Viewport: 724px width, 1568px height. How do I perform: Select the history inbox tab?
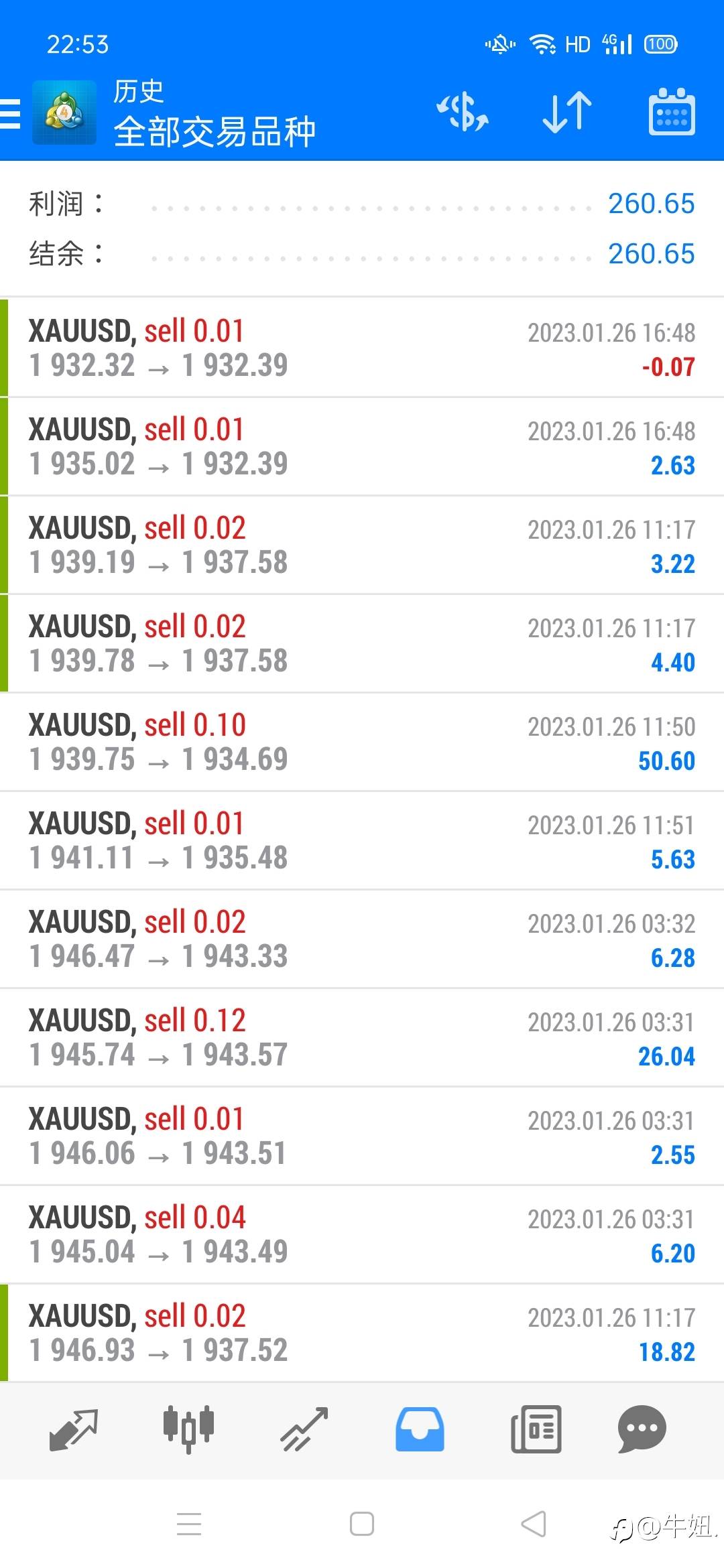pyautogui.click(x=420, y=1429)
